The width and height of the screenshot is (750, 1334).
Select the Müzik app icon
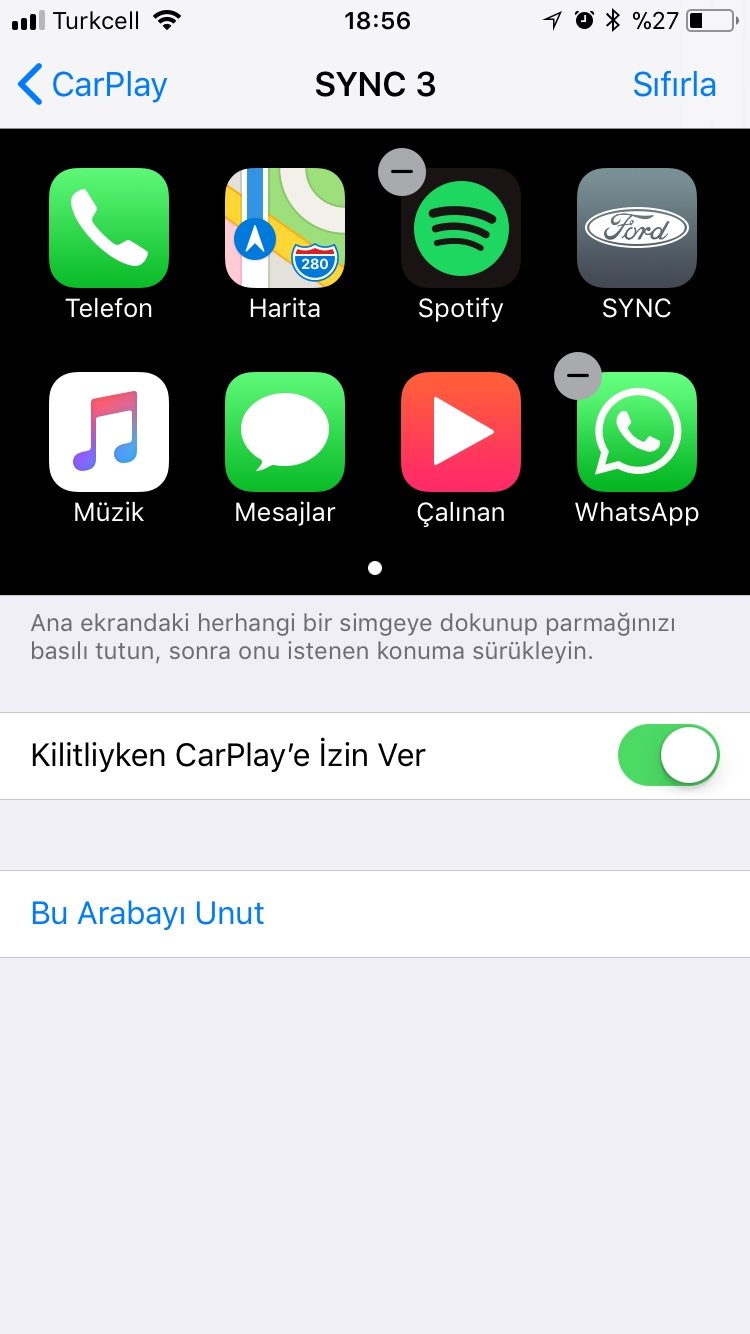(109, 432)
